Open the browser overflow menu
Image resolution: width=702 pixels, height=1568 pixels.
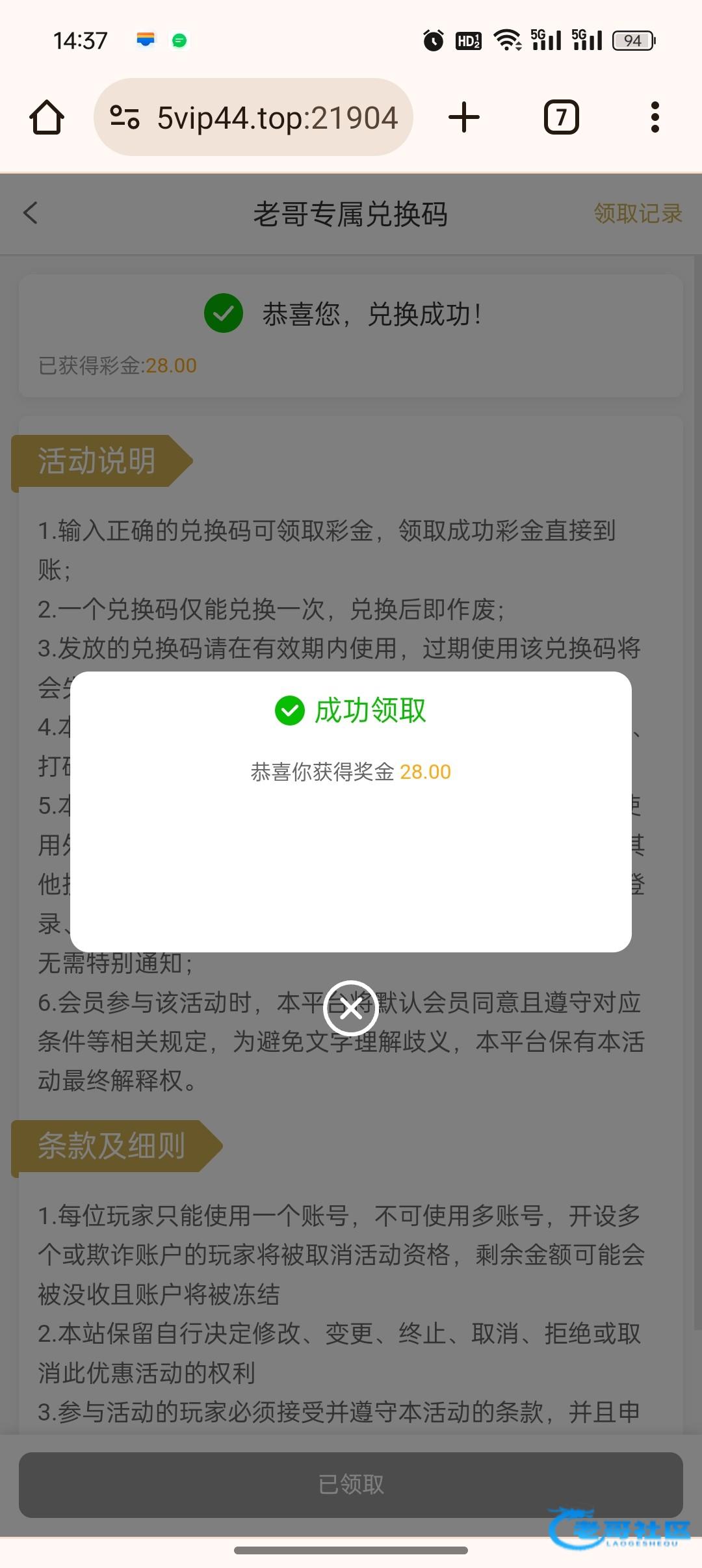655,118
